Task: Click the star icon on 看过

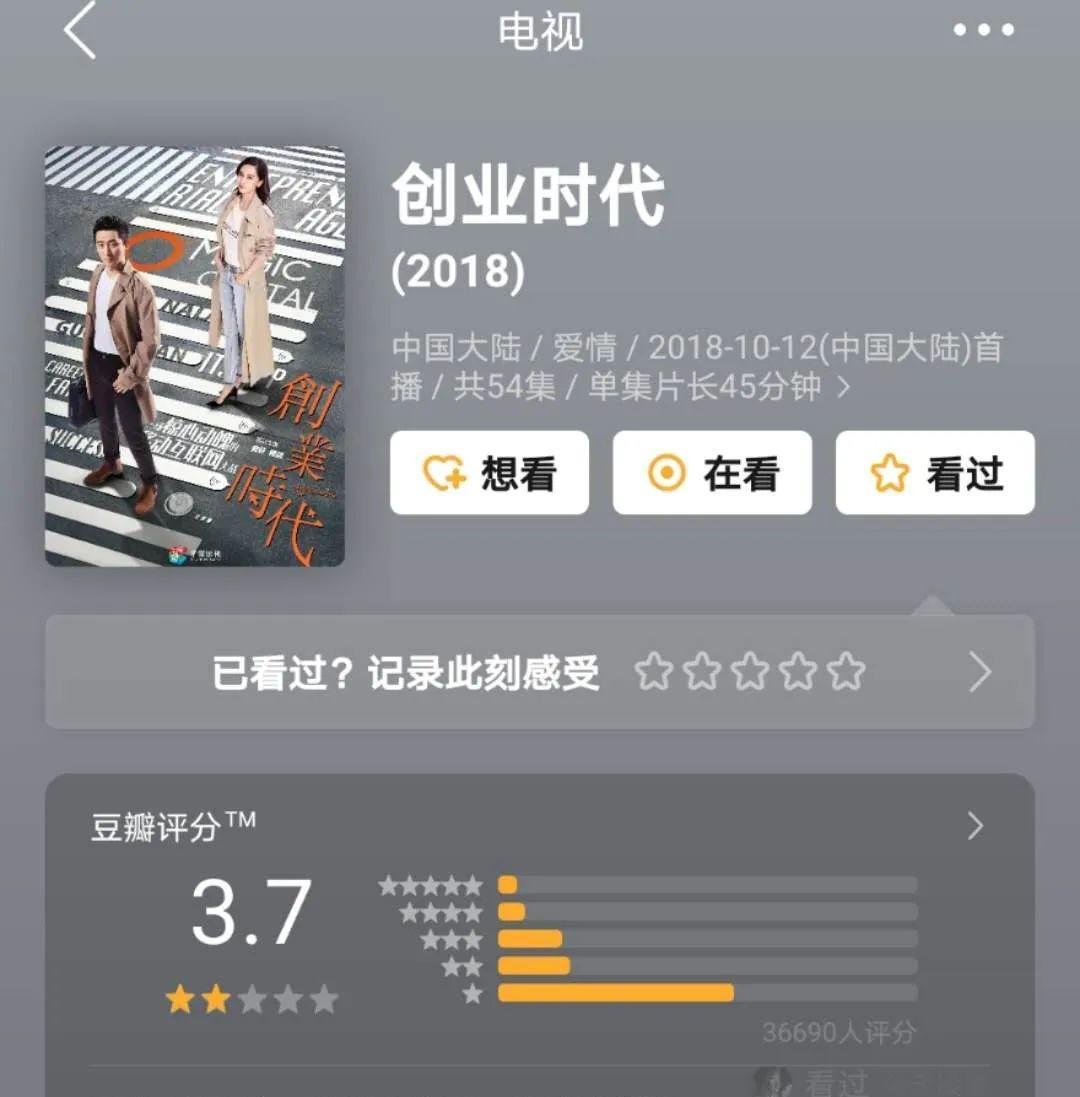Action: tap(888, 474)
